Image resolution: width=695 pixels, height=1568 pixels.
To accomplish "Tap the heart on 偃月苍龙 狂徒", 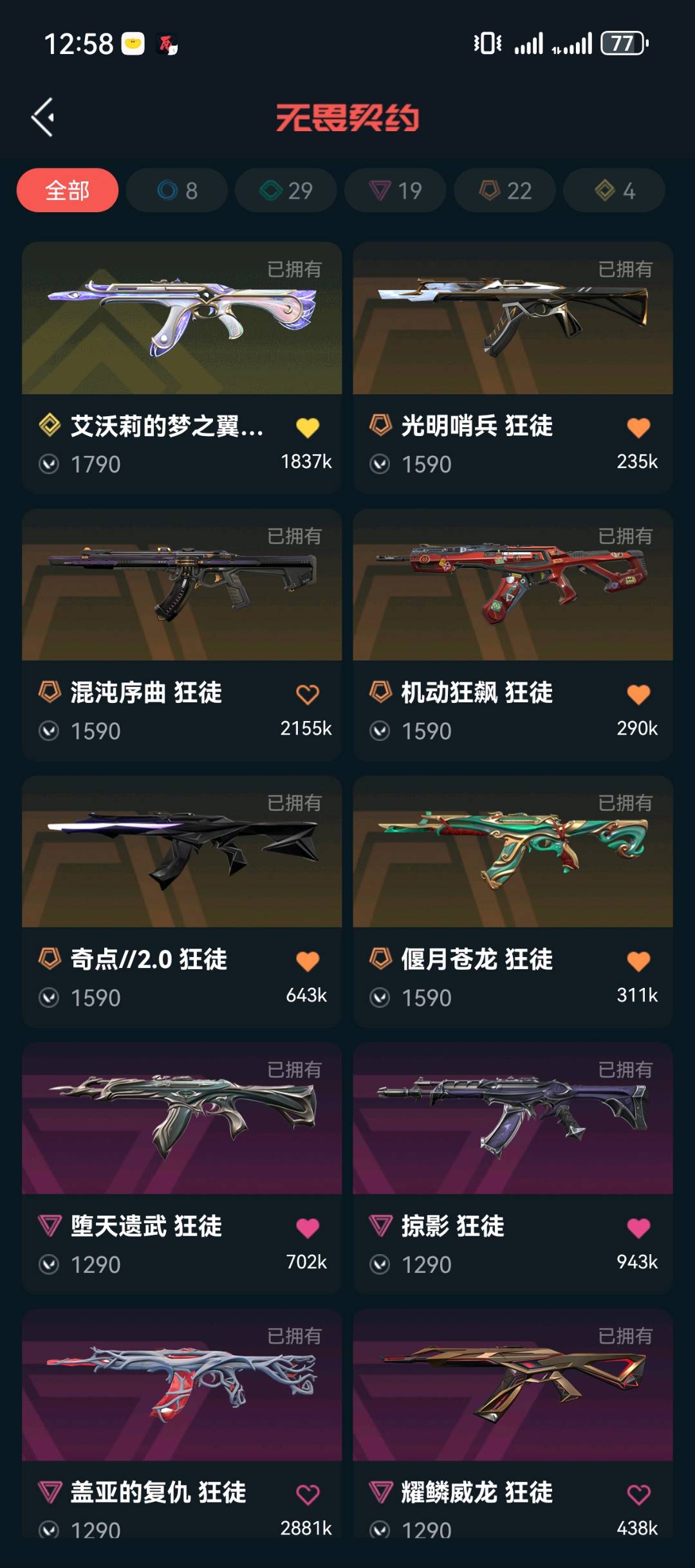I will (x=638, y=962).
